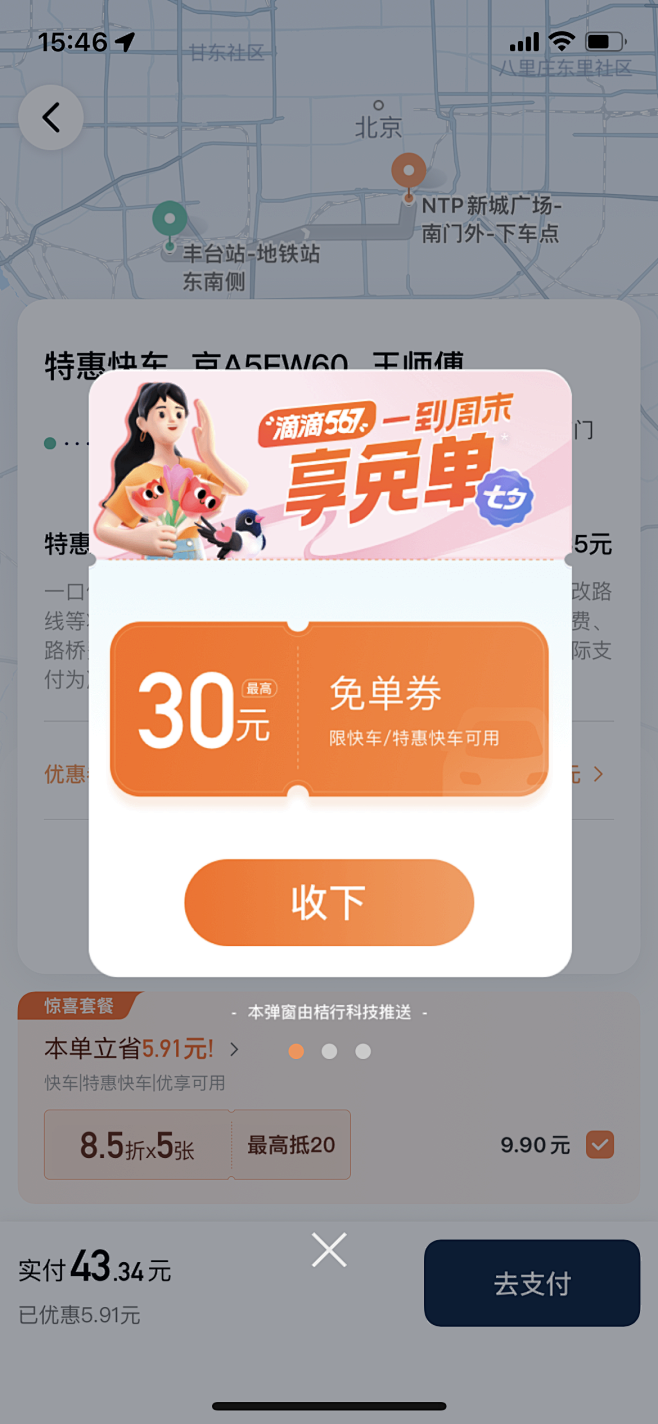Expand 本单立省5.91元 details arrow
Screen dimensions: 658x1424
point(234,1049)
